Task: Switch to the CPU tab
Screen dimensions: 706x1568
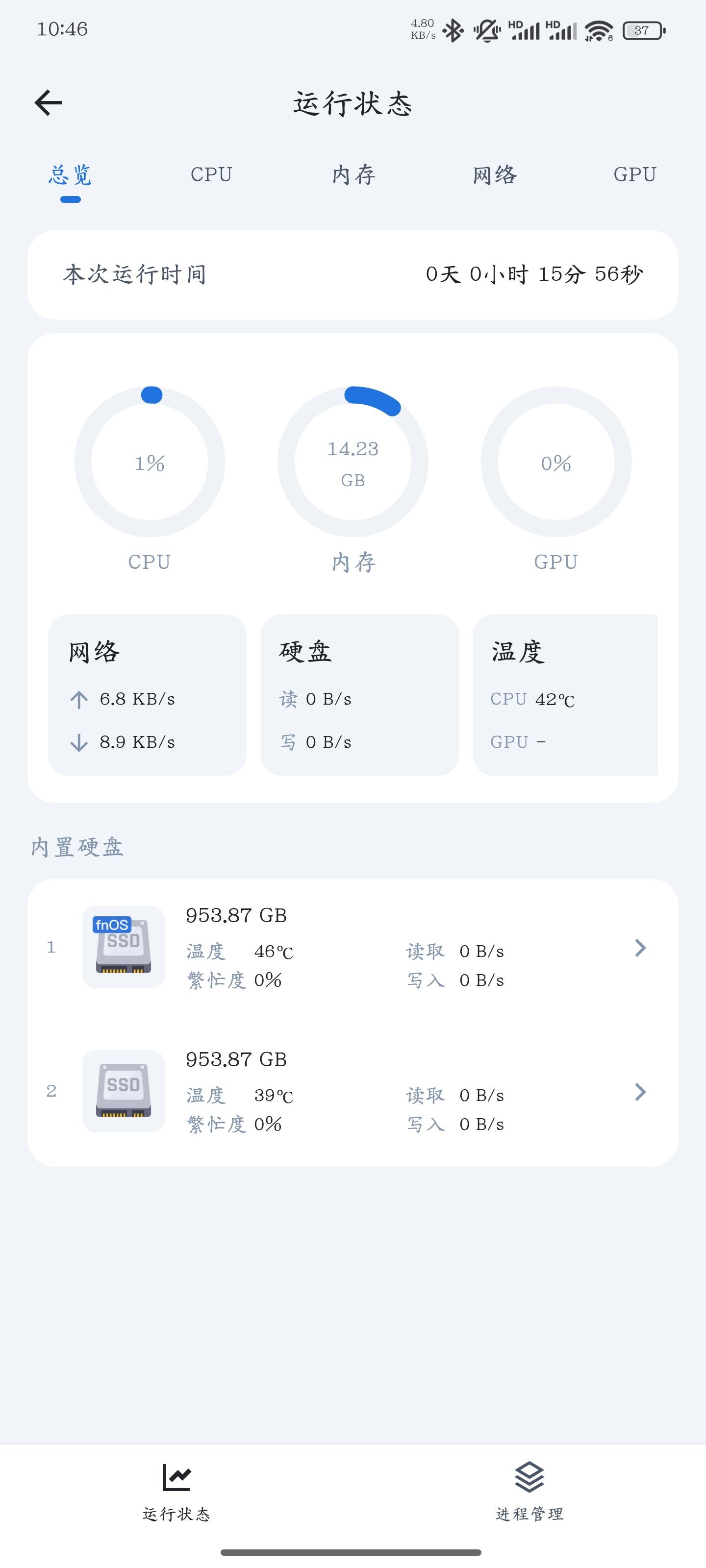Action: 211,175
